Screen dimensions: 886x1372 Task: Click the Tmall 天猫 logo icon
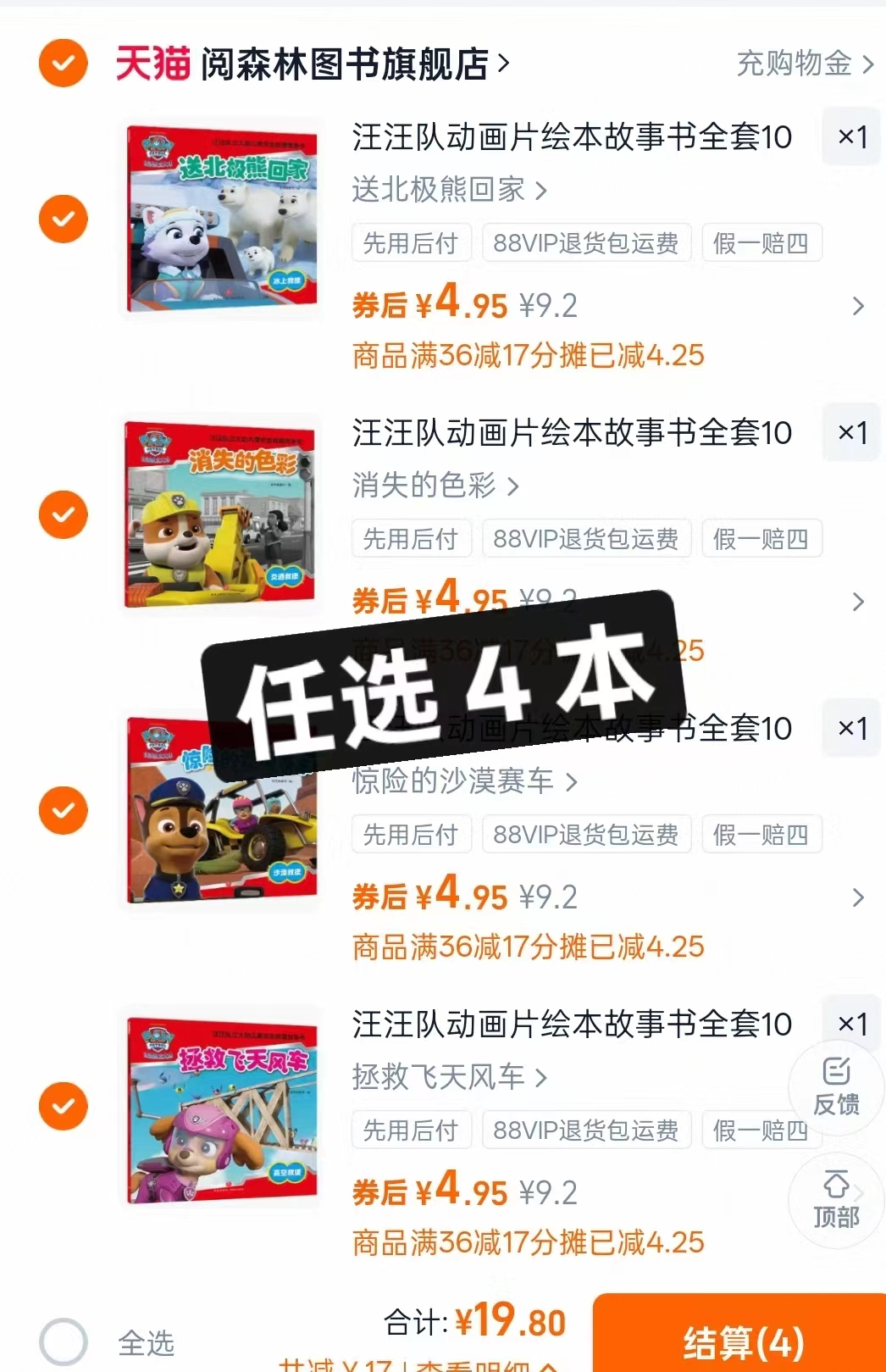pyautogui.click(x=151, y=64)
